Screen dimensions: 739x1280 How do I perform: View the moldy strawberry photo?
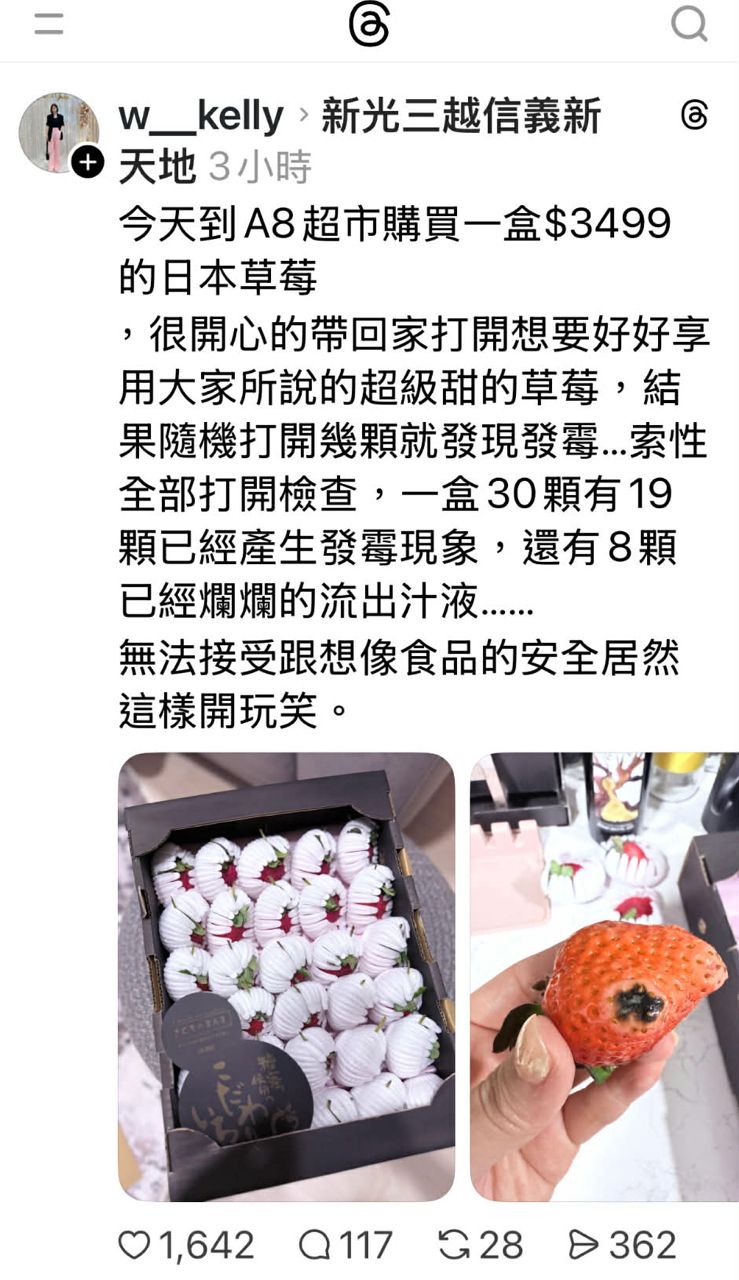point(605,976)
